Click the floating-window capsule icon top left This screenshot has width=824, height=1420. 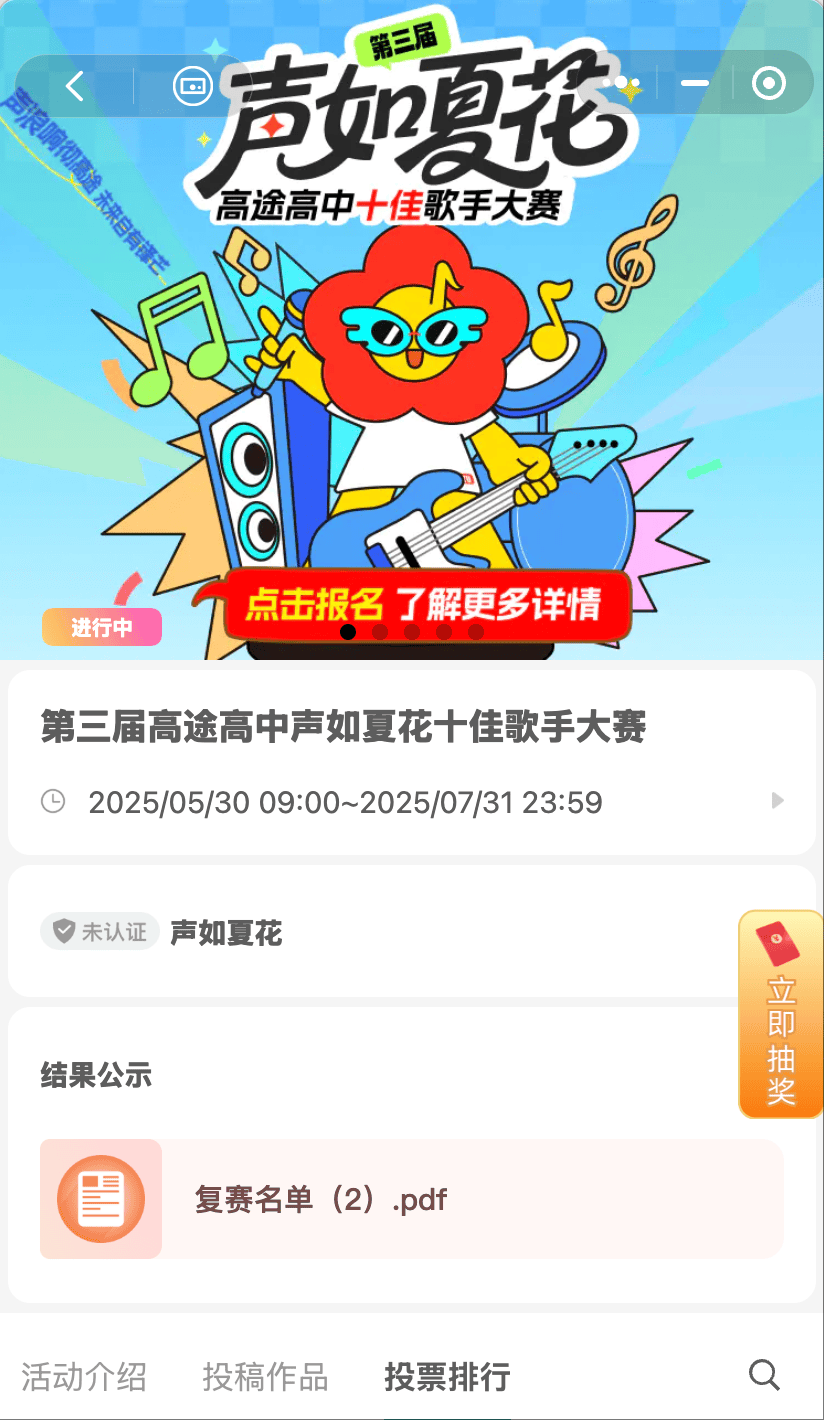(x=192, y=86)
